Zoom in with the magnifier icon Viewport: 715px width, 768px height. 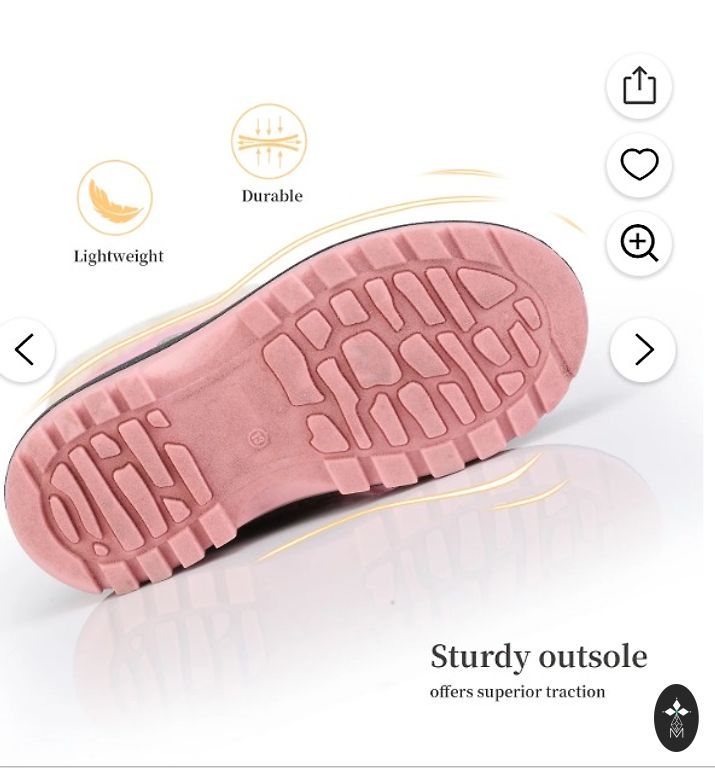pyautogui.click(x=639, y=243)
